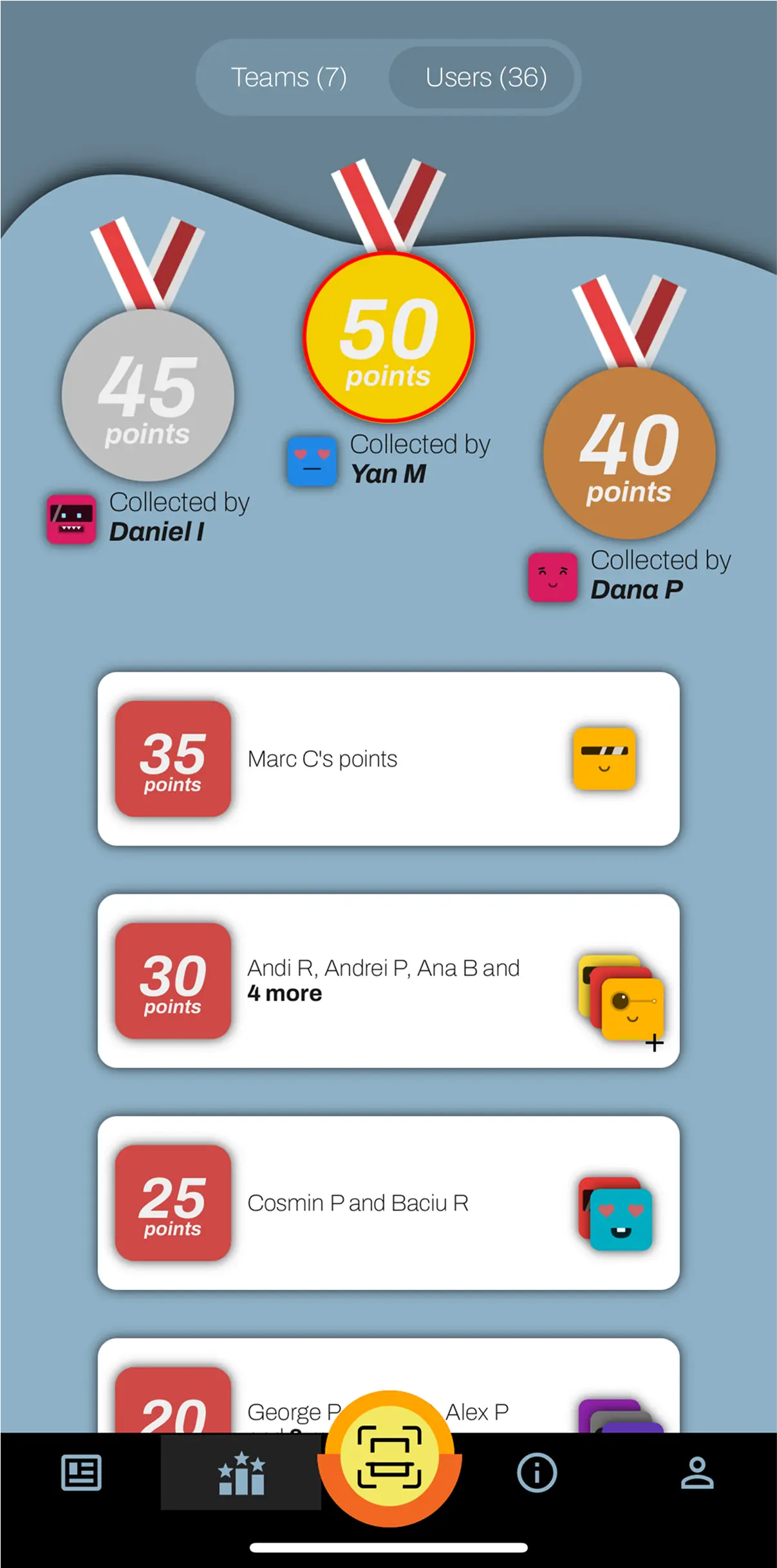The width and height of the screenshot is (777, 1568).
Task: Open Cosmin P and Baciu R card
Action: click(x=388, y=1202)
